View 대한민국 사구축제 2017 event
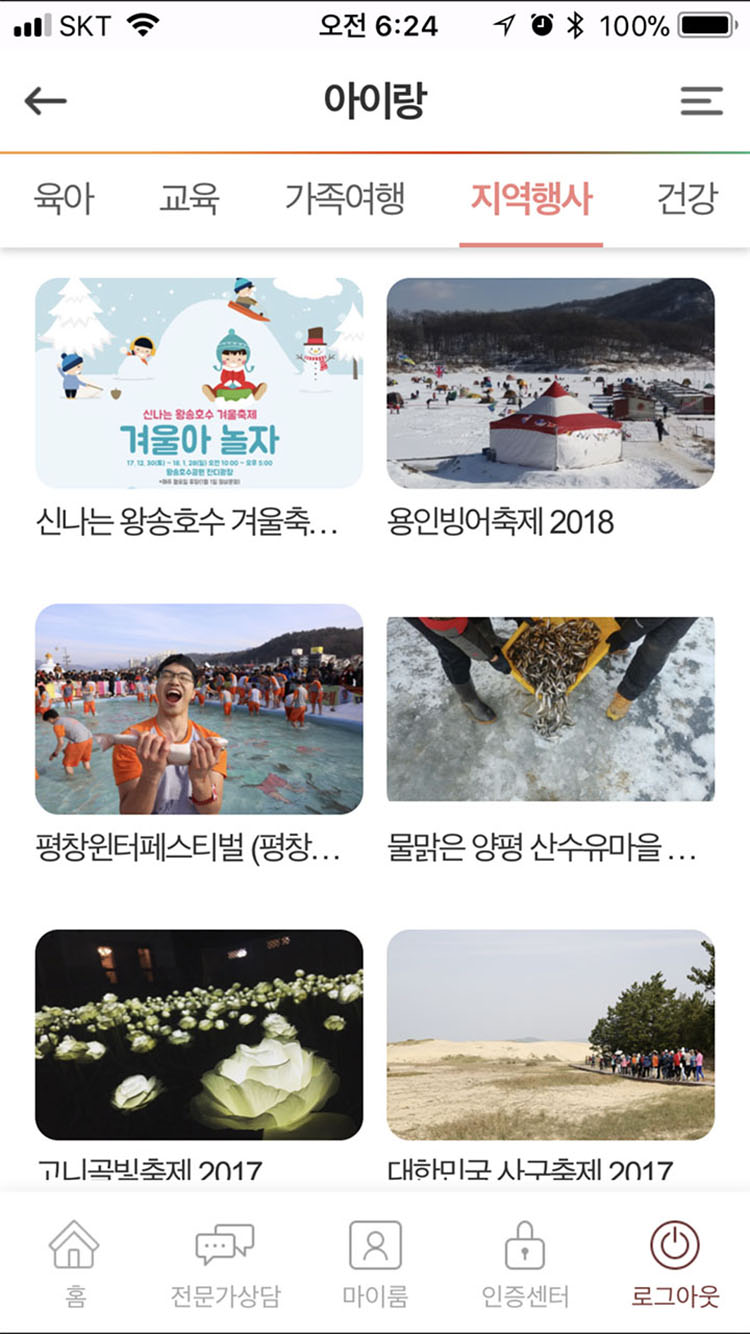 point(551,1035)
